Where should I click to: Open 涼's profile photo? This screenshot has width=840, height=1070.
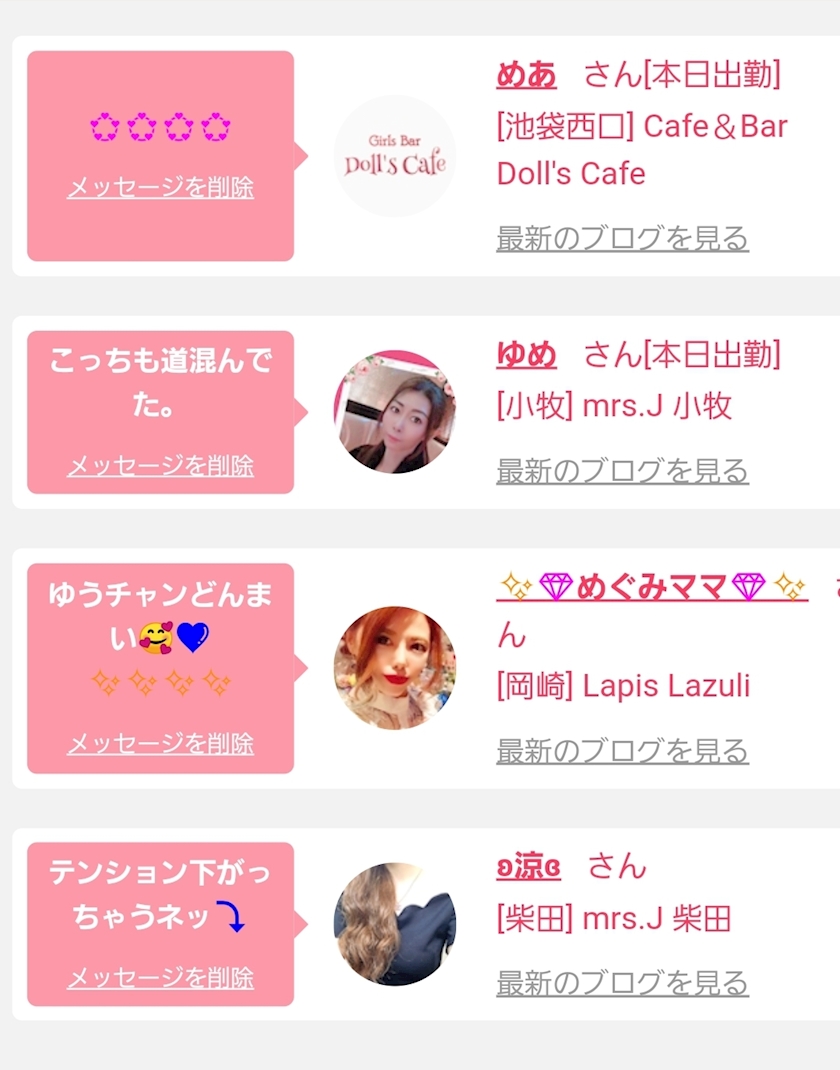pos(394,923)
